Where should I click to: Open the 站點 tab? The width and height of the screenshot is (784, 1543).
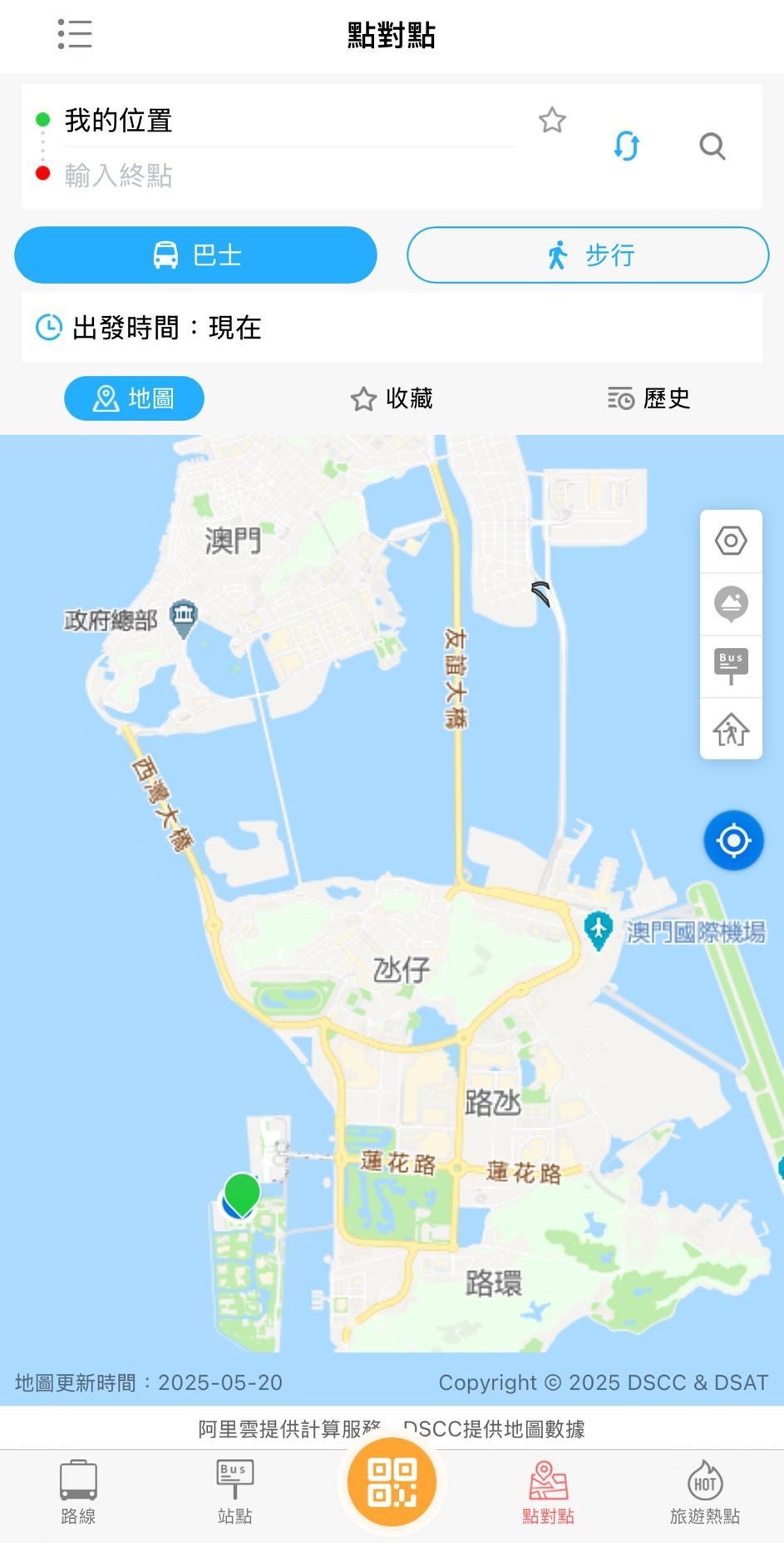click(x=234, y=1492)
